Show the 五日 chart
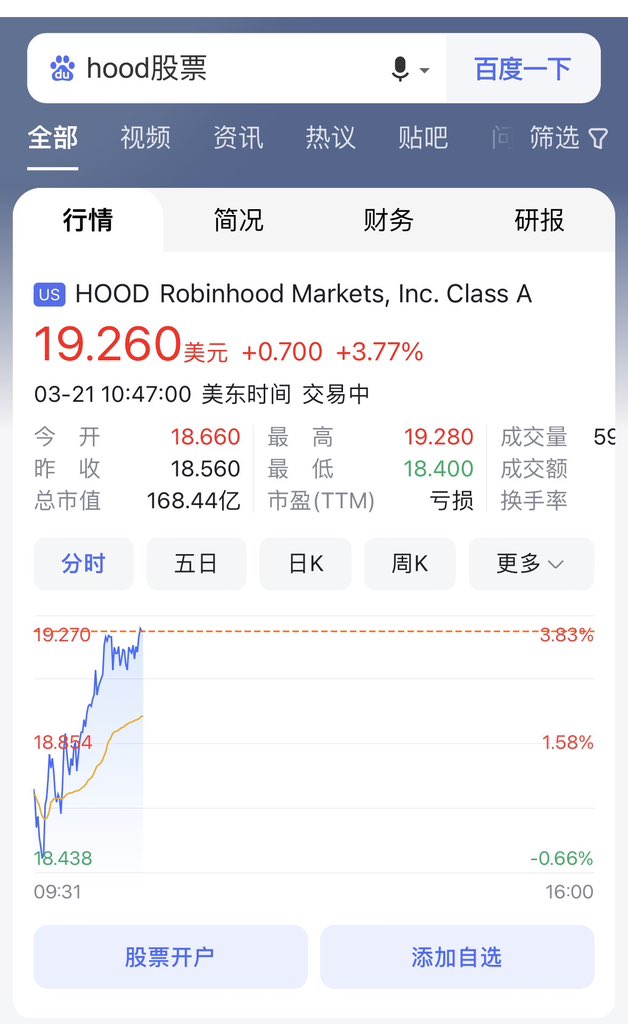628x1024 pixels. click(196, 564)
